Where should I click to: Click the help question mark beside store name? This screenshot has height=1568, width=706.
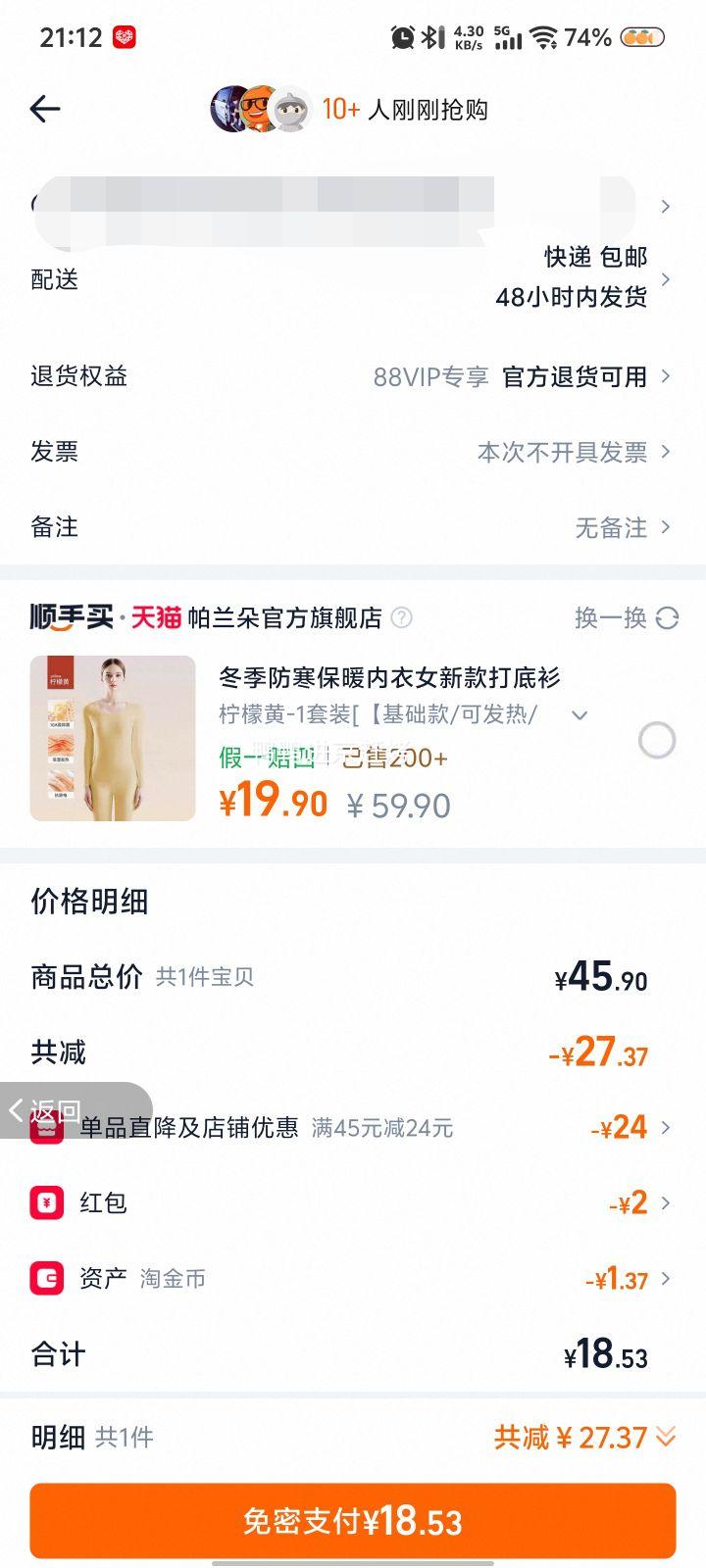(x=401, y=618)
